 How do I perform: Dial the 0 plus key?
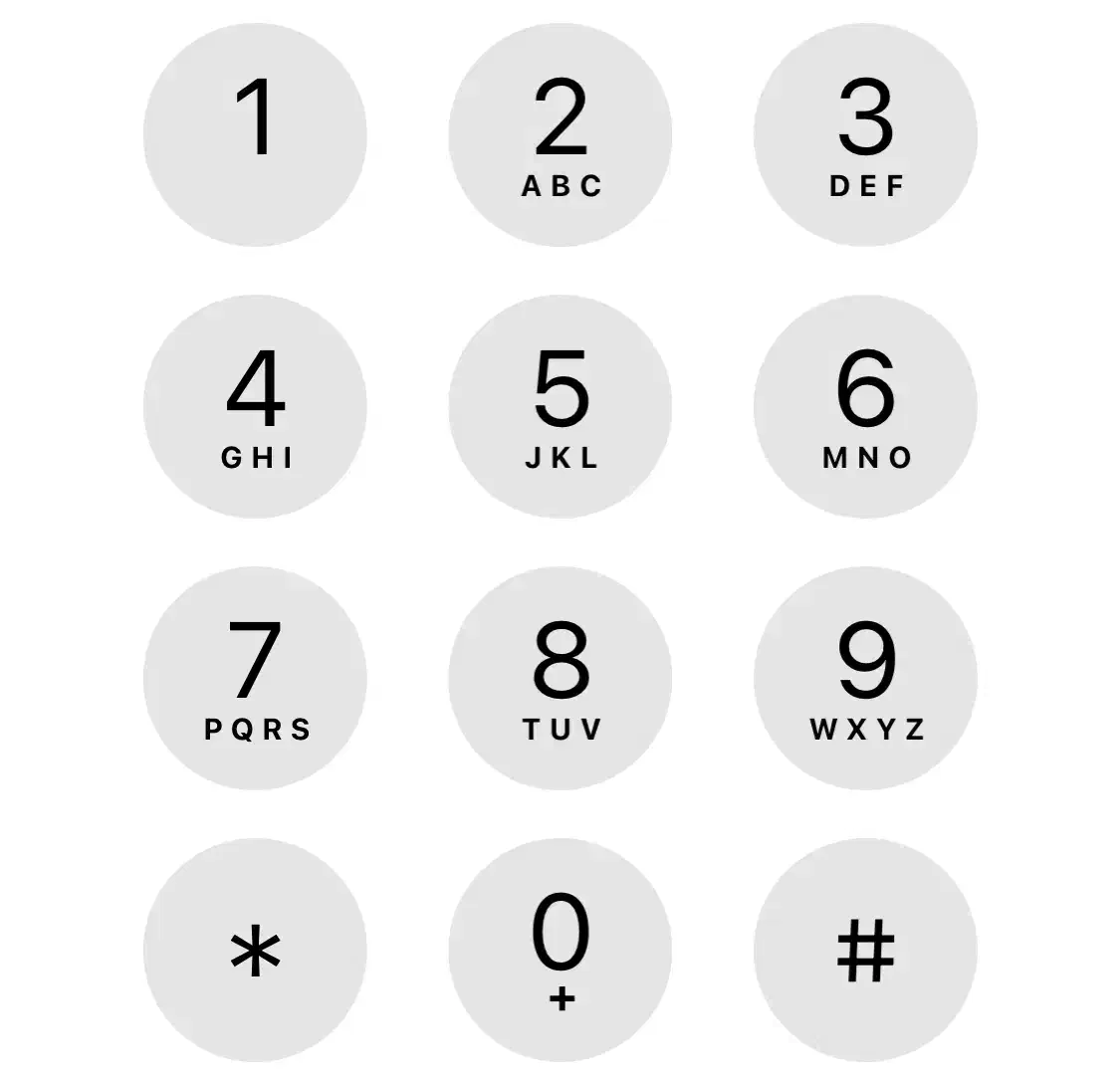(x=560, y=950)
